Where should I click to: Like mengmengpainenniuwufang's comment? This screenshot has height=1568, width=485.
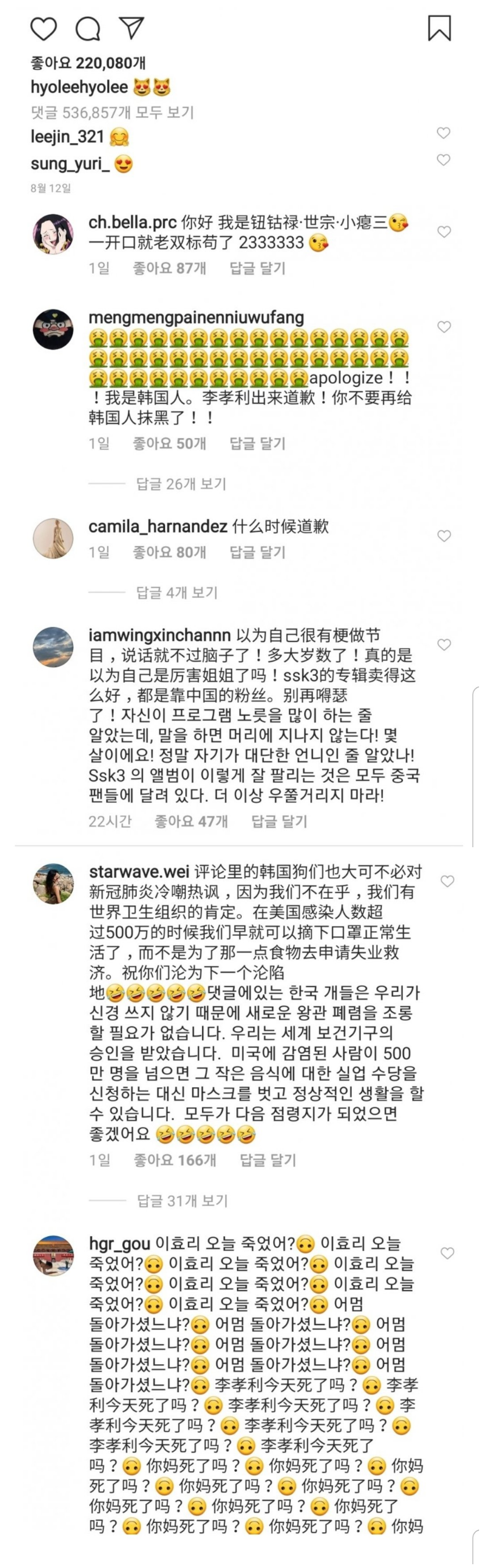coord(444,327)
